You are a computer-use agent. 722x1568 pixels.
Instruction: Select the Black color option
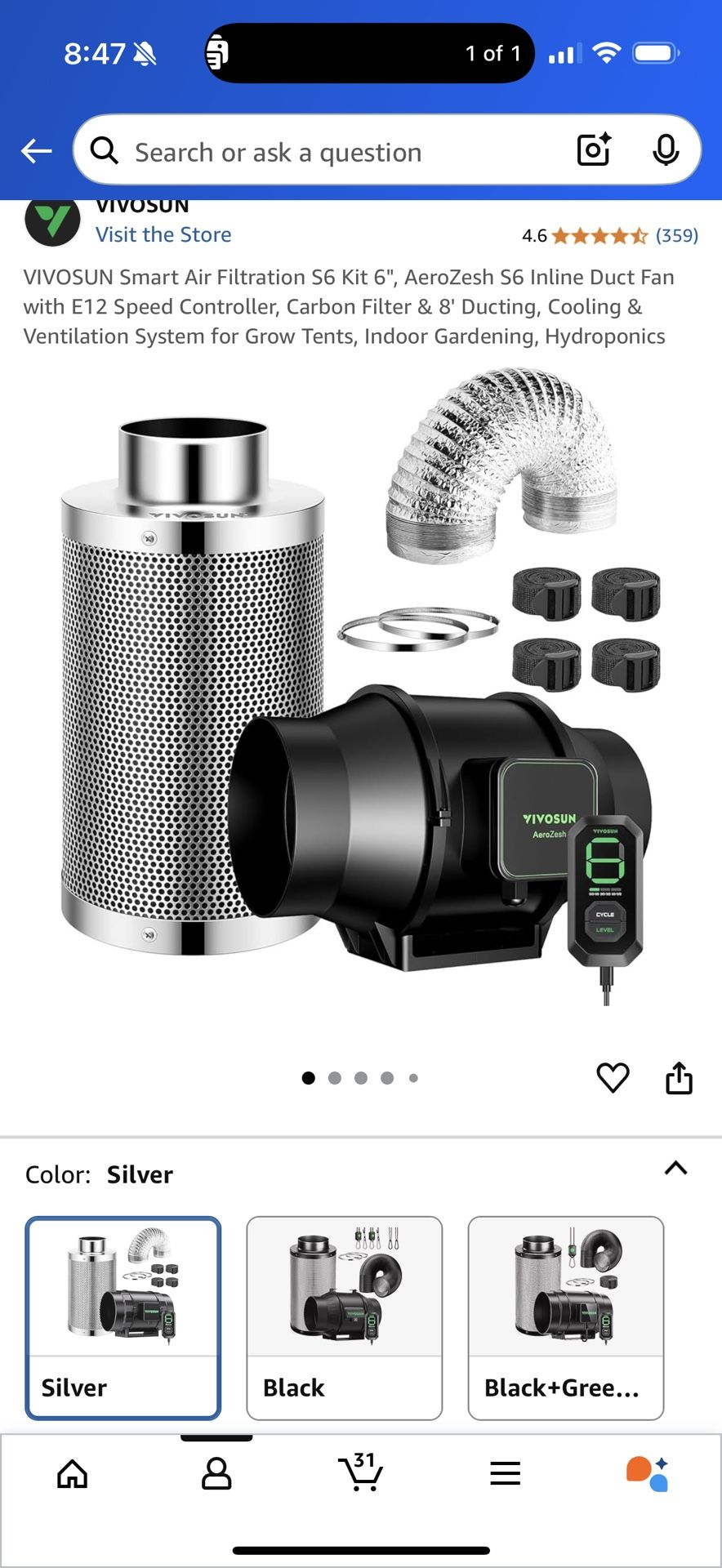pos(344,1317)
